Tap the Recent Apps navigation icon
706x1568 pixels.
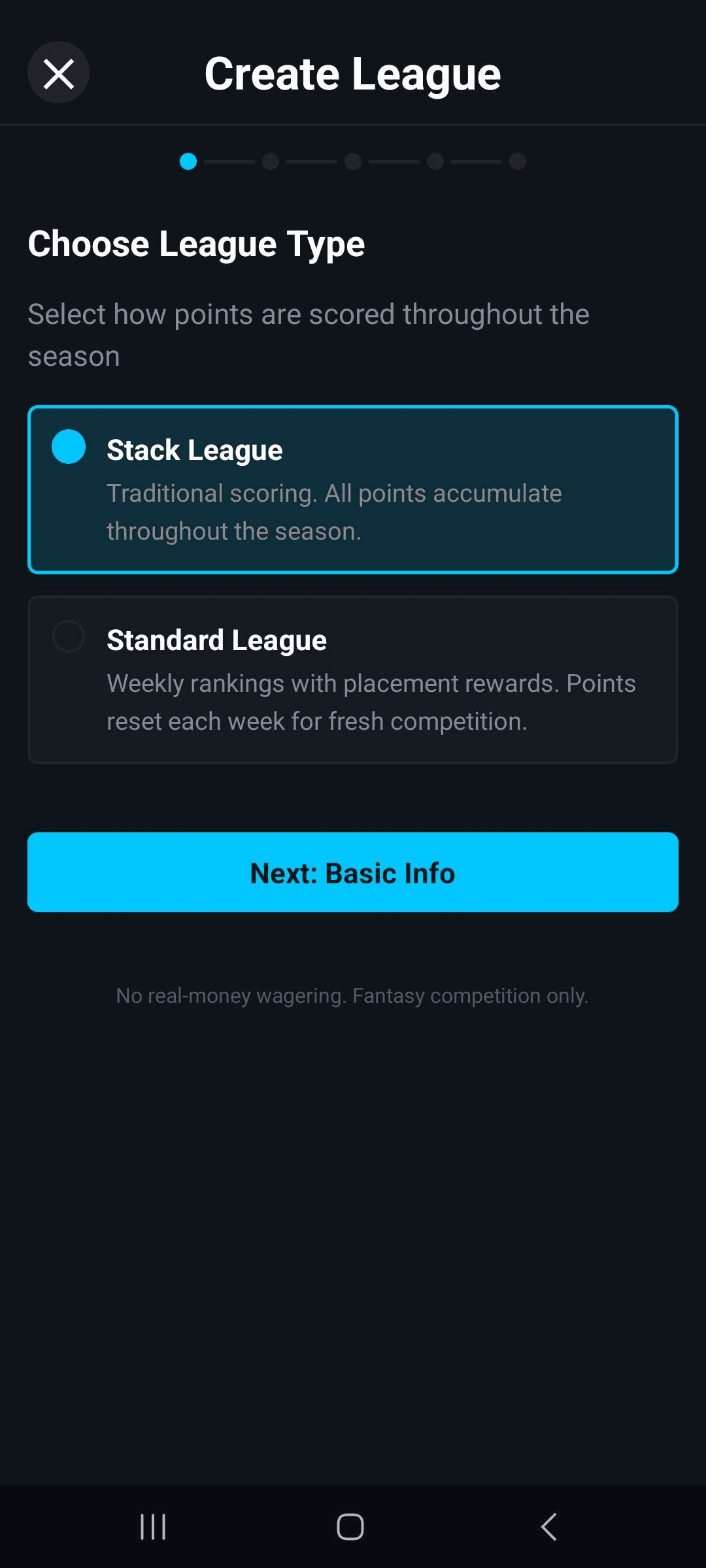coord(152,1526)
